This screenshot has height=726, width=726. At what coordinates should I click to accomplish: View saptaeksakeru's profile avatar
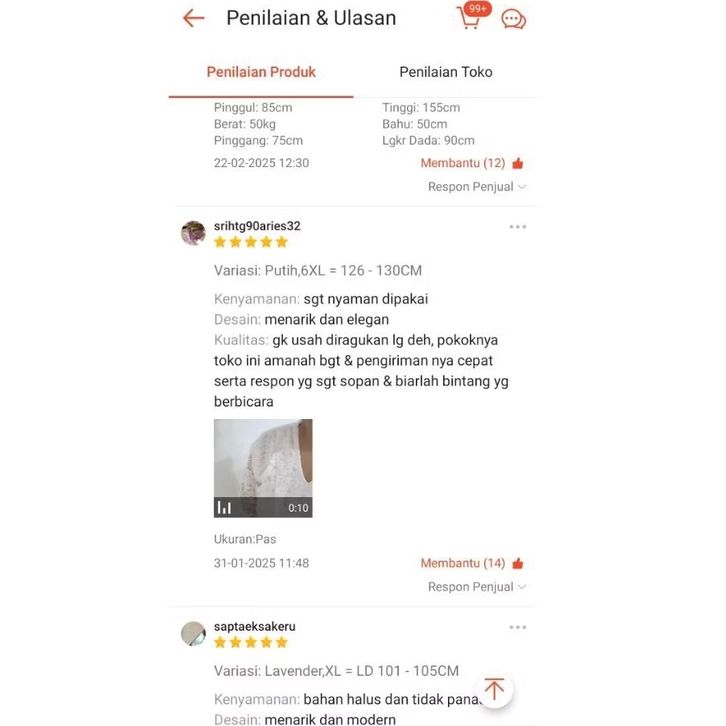[x=193, y=633]
